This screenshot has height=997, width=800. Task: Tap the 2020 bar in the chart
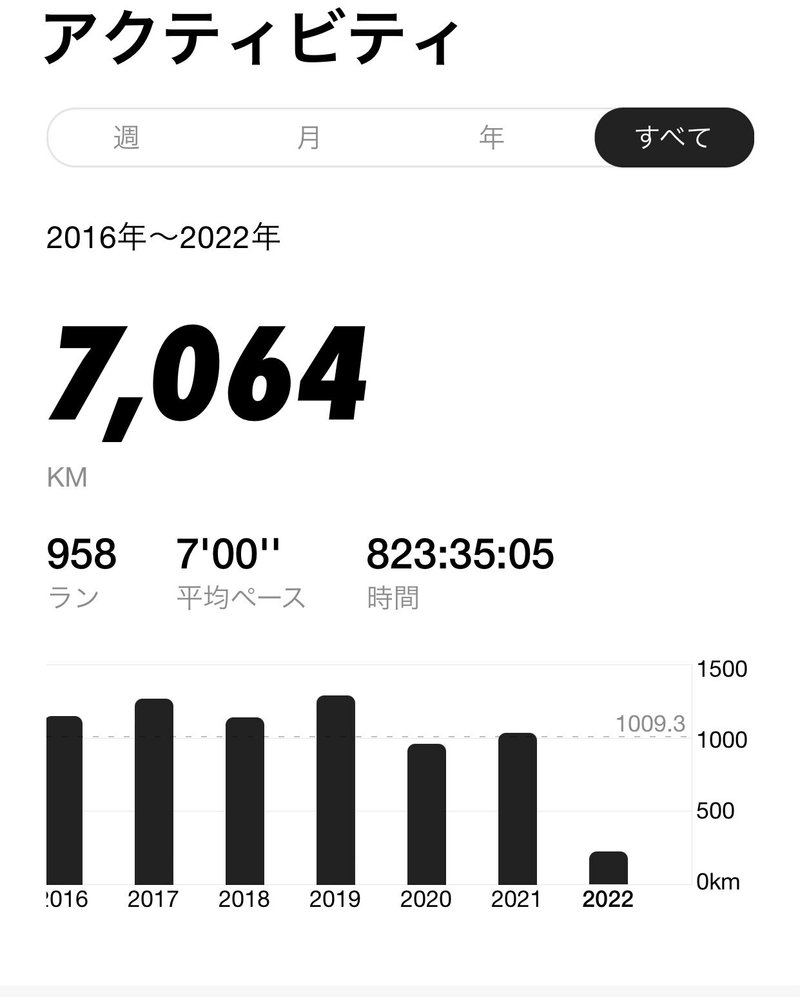[426, 810]
